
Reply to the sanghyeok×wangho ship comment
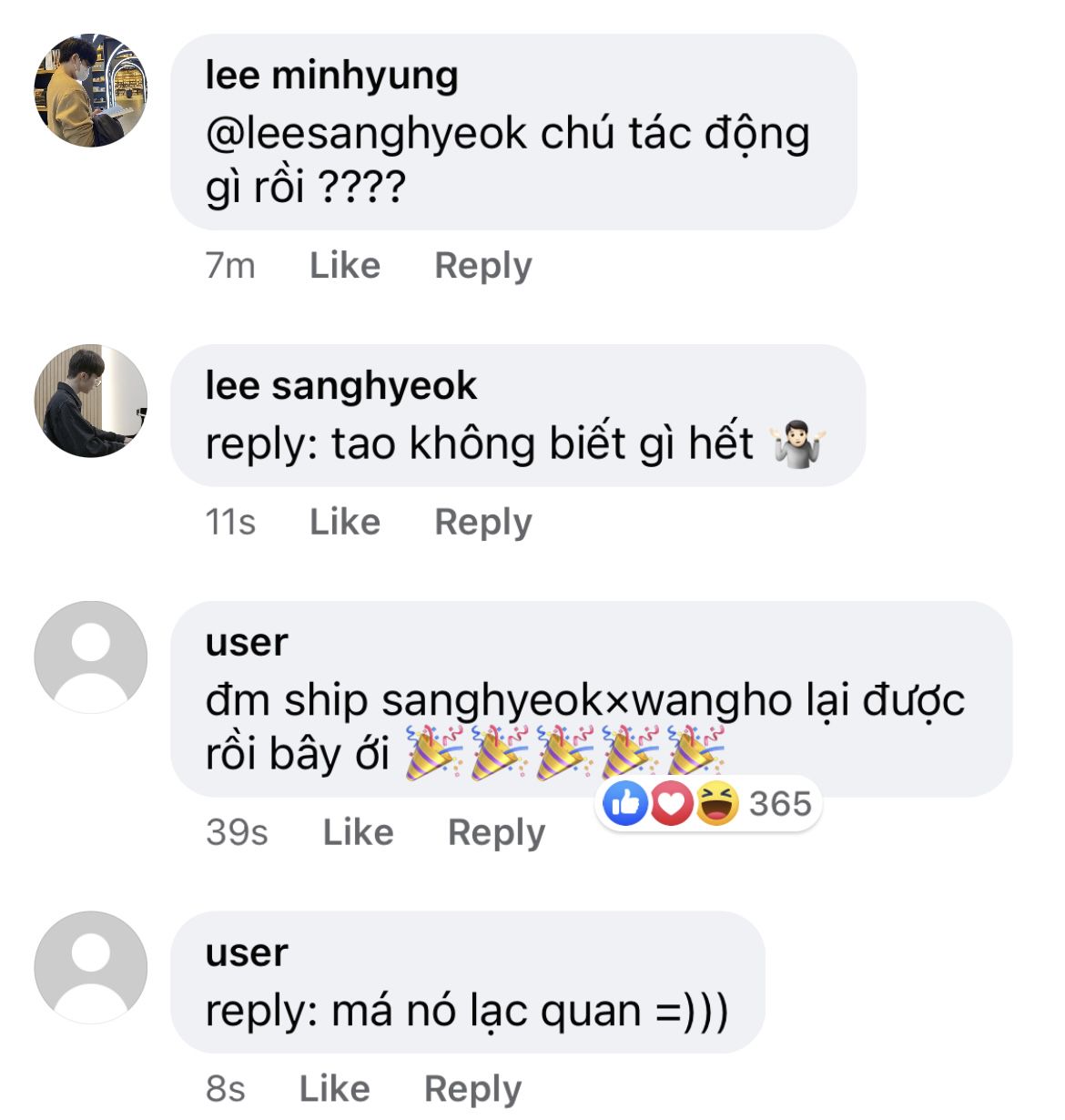click(496, 832)
